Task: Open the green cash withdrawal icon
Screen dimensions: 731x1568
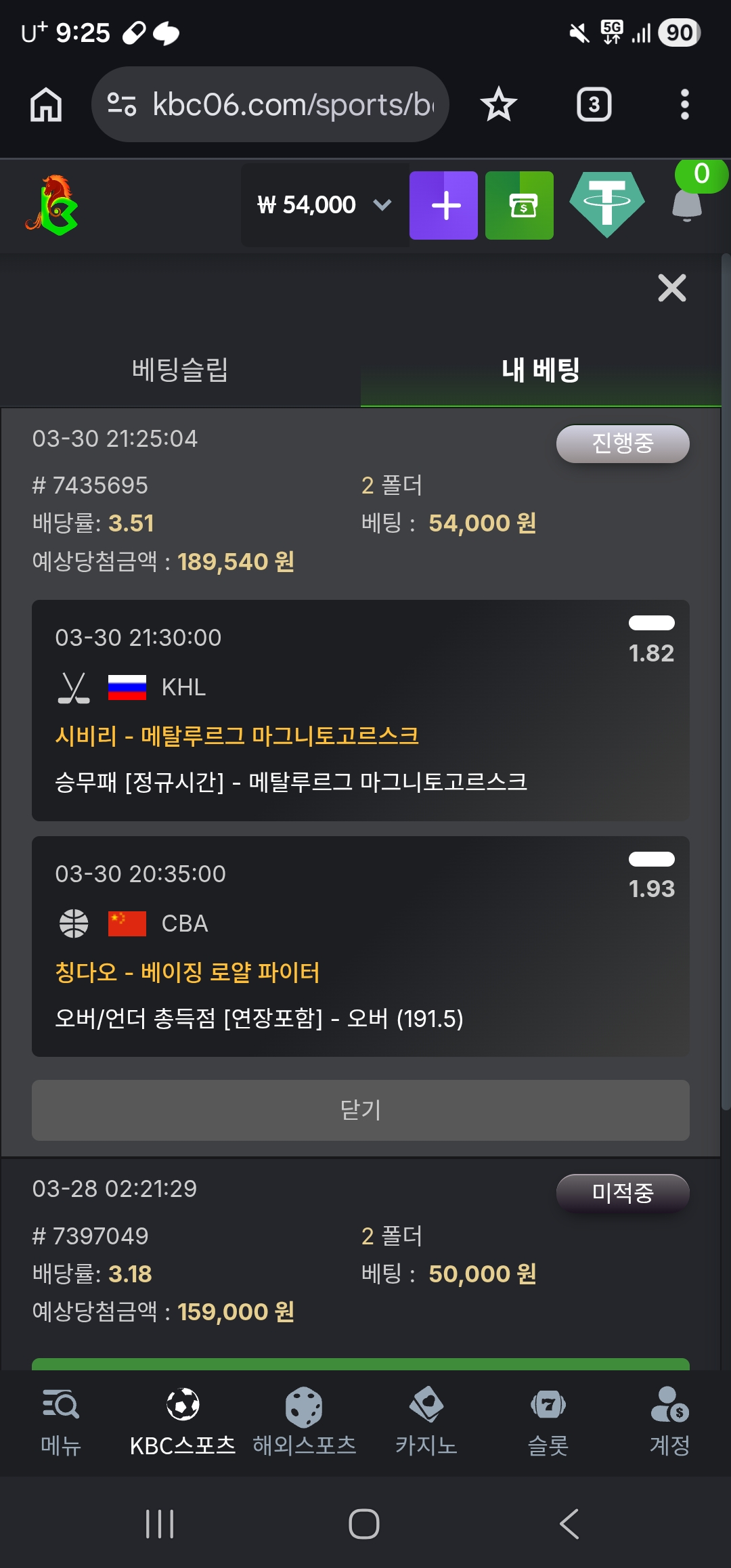Action: point(519,205)
